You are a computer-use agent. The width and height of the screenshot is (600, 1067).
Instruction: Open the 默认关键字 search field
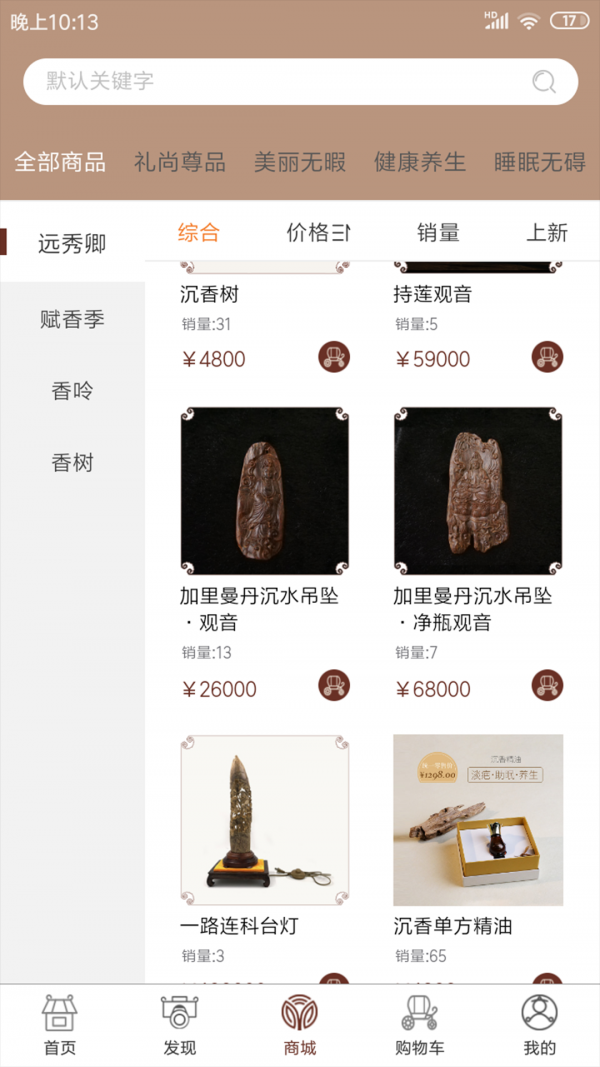pyautogui.click(x=280, y=81)
